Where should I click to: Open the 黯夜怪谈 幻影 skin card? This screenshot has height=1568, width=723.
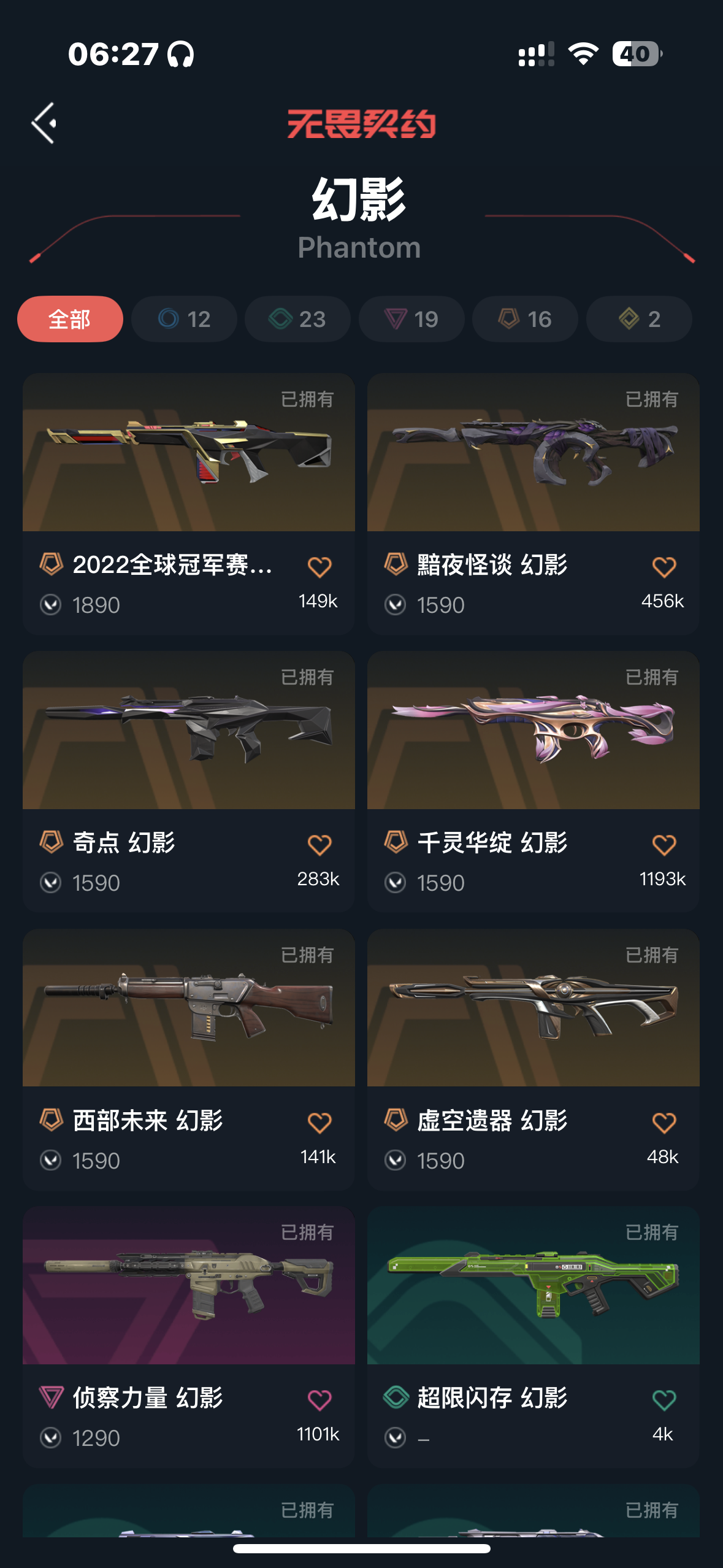tap(533, 454)
